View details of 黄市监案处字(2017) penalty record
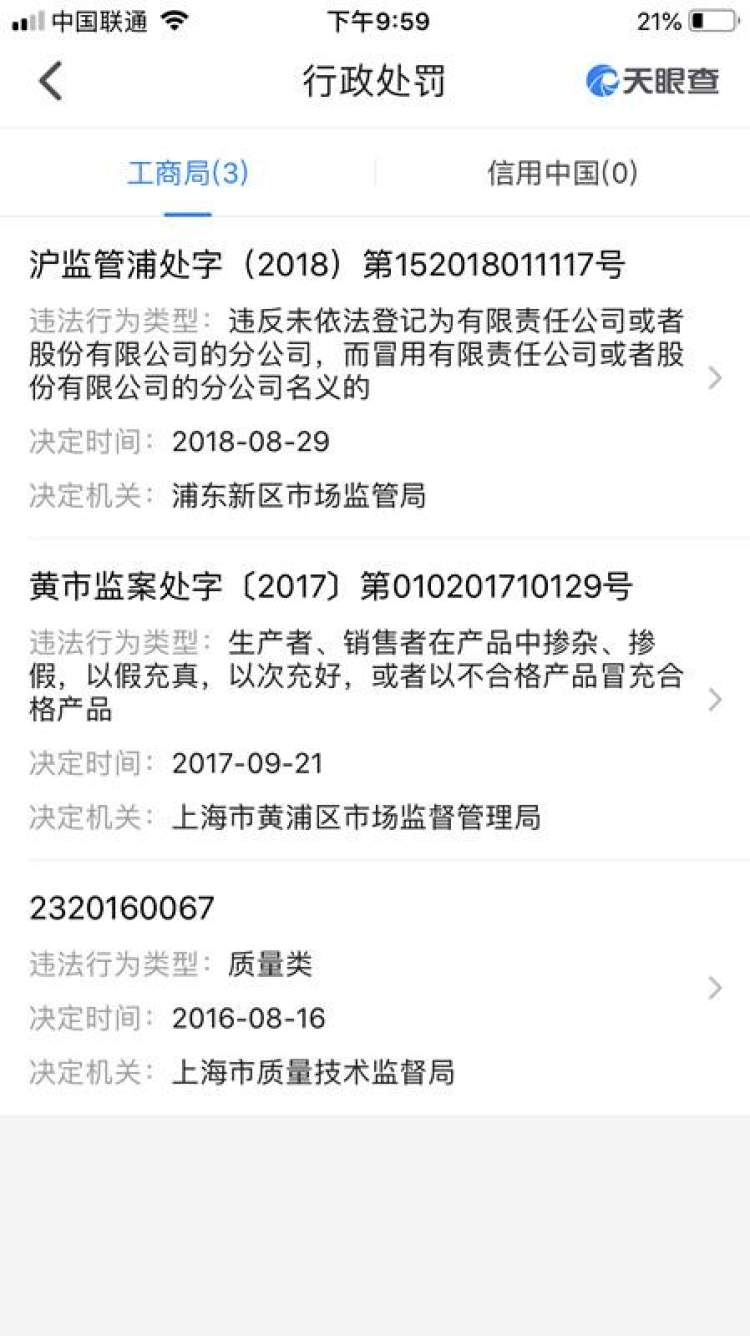This screenshot has height=1336, width=750. point(375,699)
